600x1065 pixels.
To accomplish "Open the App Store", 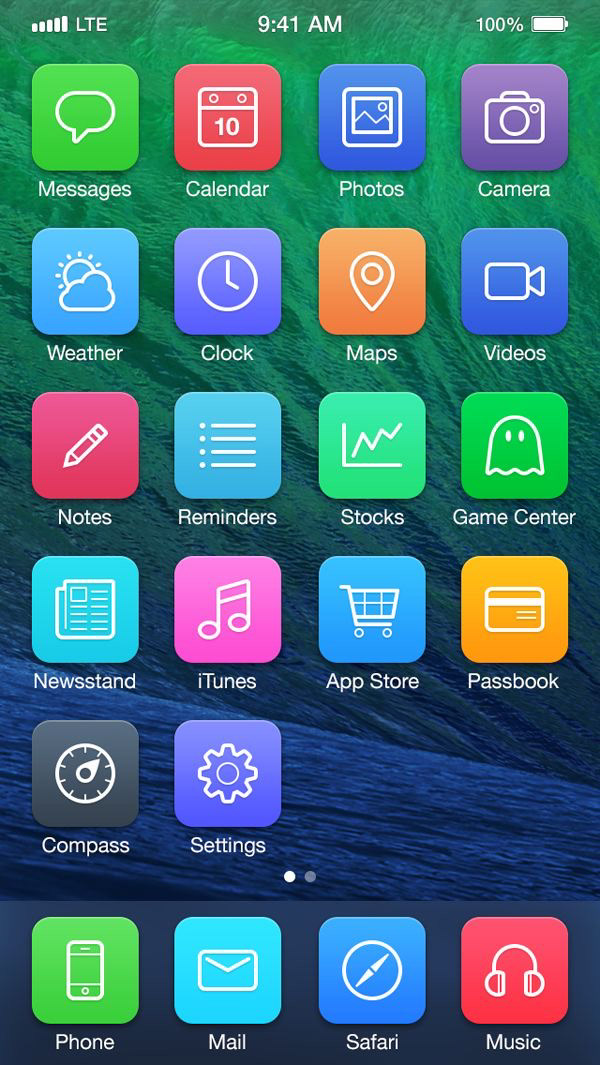I will click(371, 610).
